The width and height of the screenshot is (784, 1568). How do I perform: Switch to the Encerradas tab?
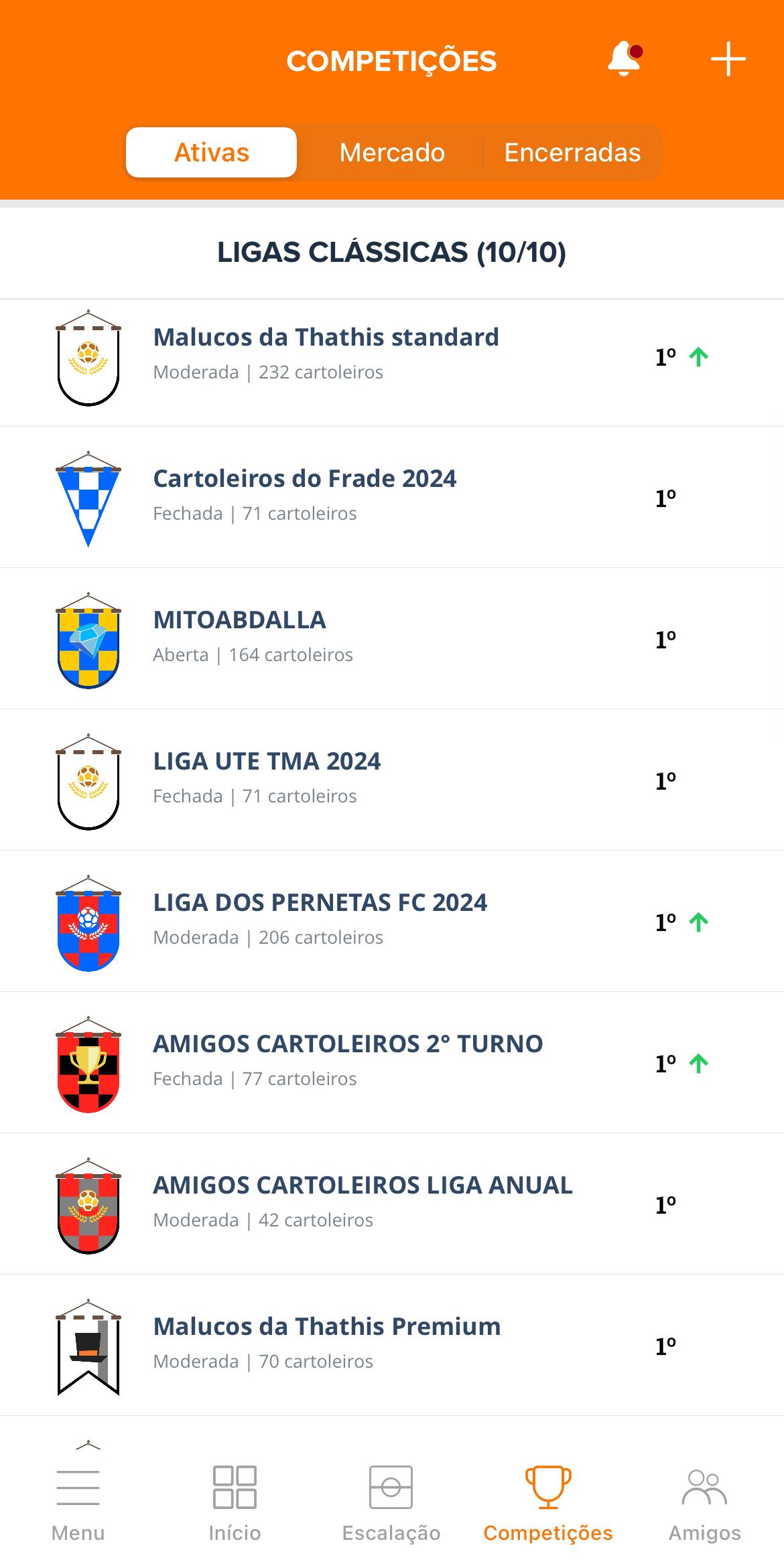[572, 153]
